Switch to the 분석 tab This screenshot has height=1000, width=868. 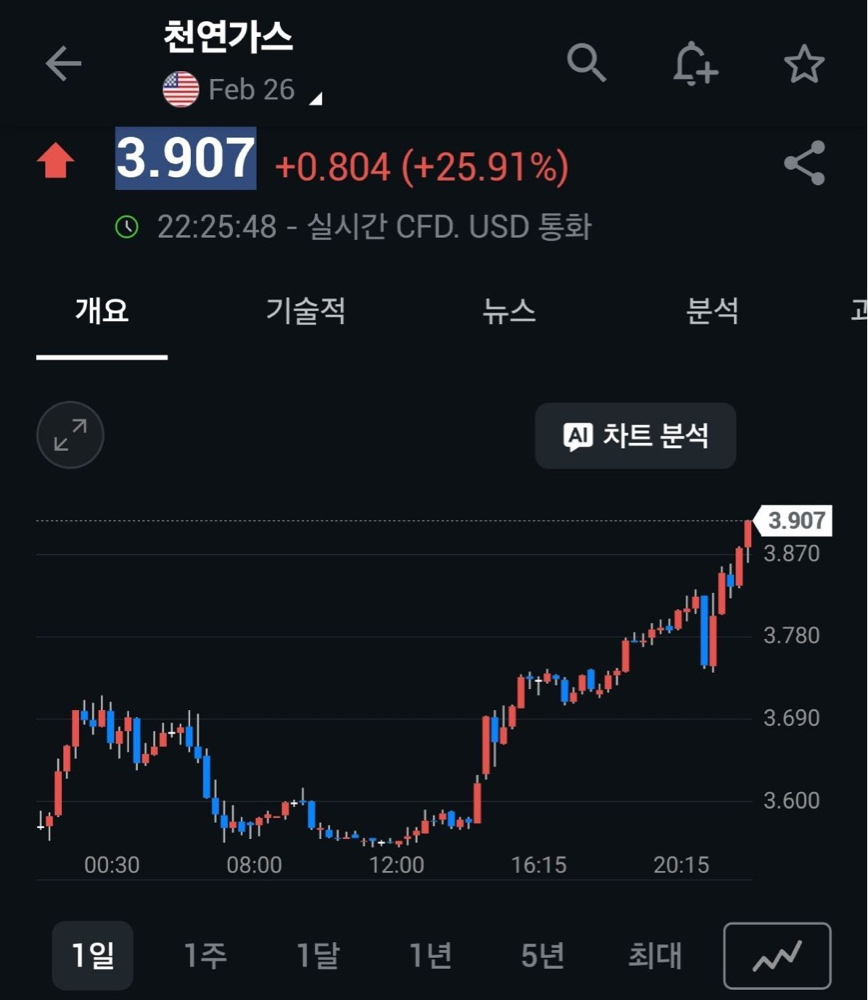point(713,311)
